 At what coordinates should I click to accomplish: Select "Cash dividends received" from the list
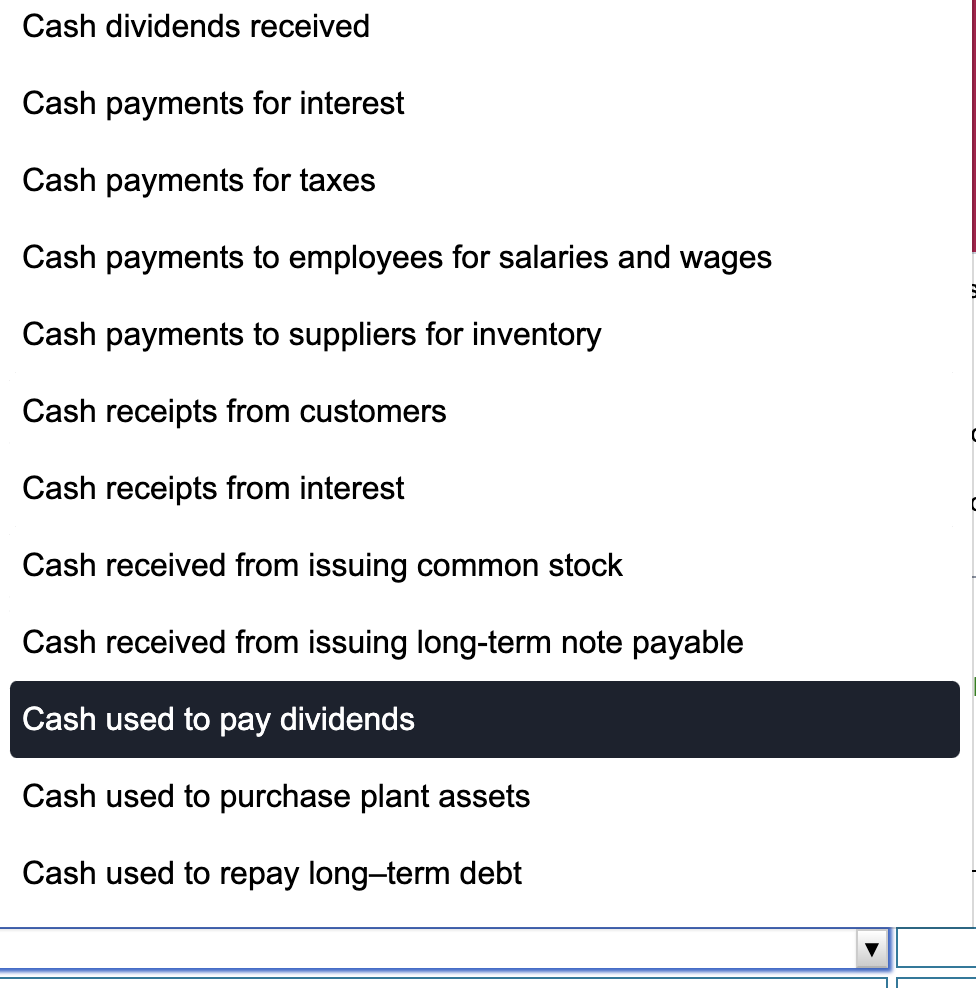coord(195,27)
